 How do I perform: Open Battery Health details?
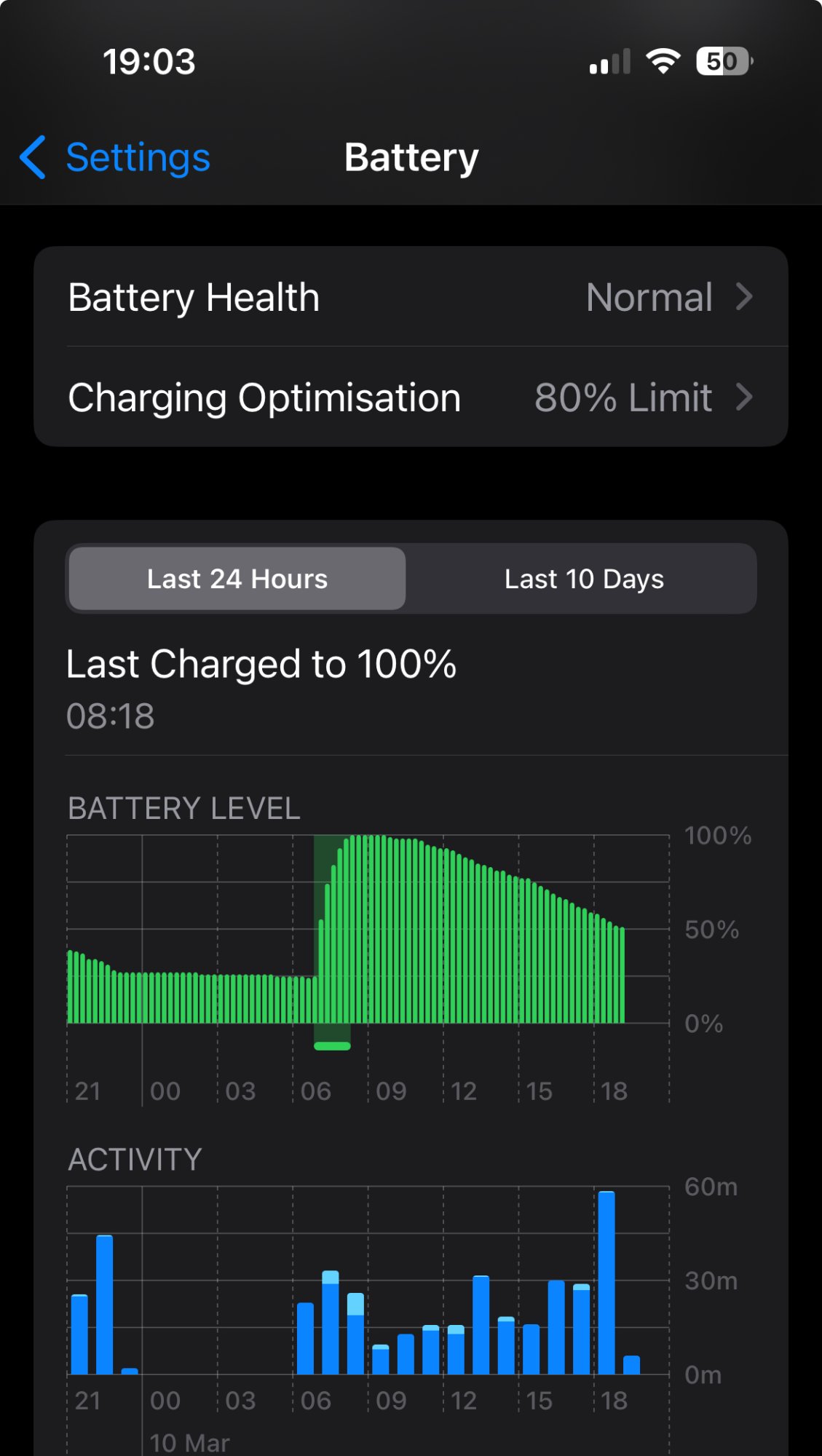411,297
